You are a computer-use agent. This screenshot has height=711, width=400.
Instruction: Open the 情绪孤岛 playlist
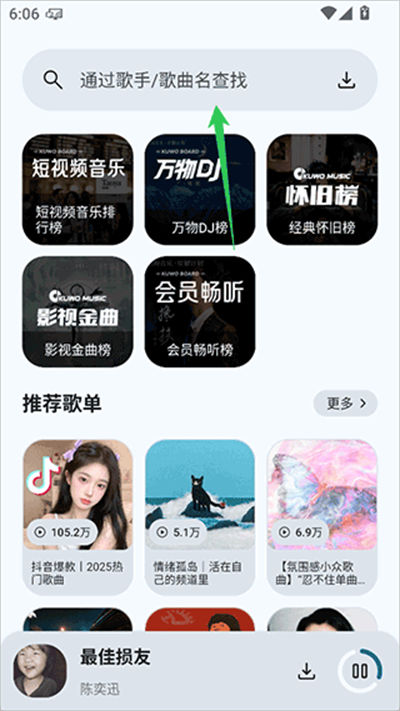pos(200,517)
